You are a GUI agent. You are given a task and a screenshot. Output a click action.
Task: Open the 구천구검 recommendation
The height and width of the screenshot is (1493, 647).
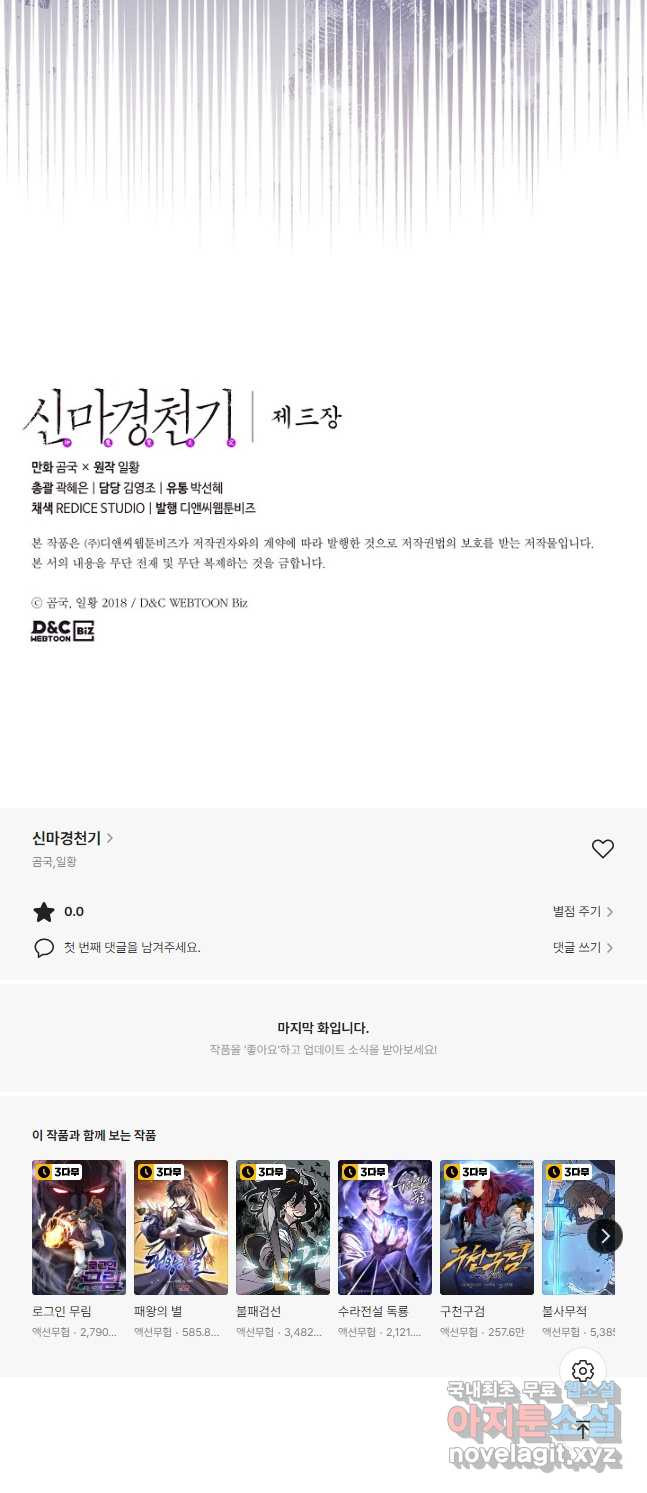pyautogui.click(x=486, y=1227)
